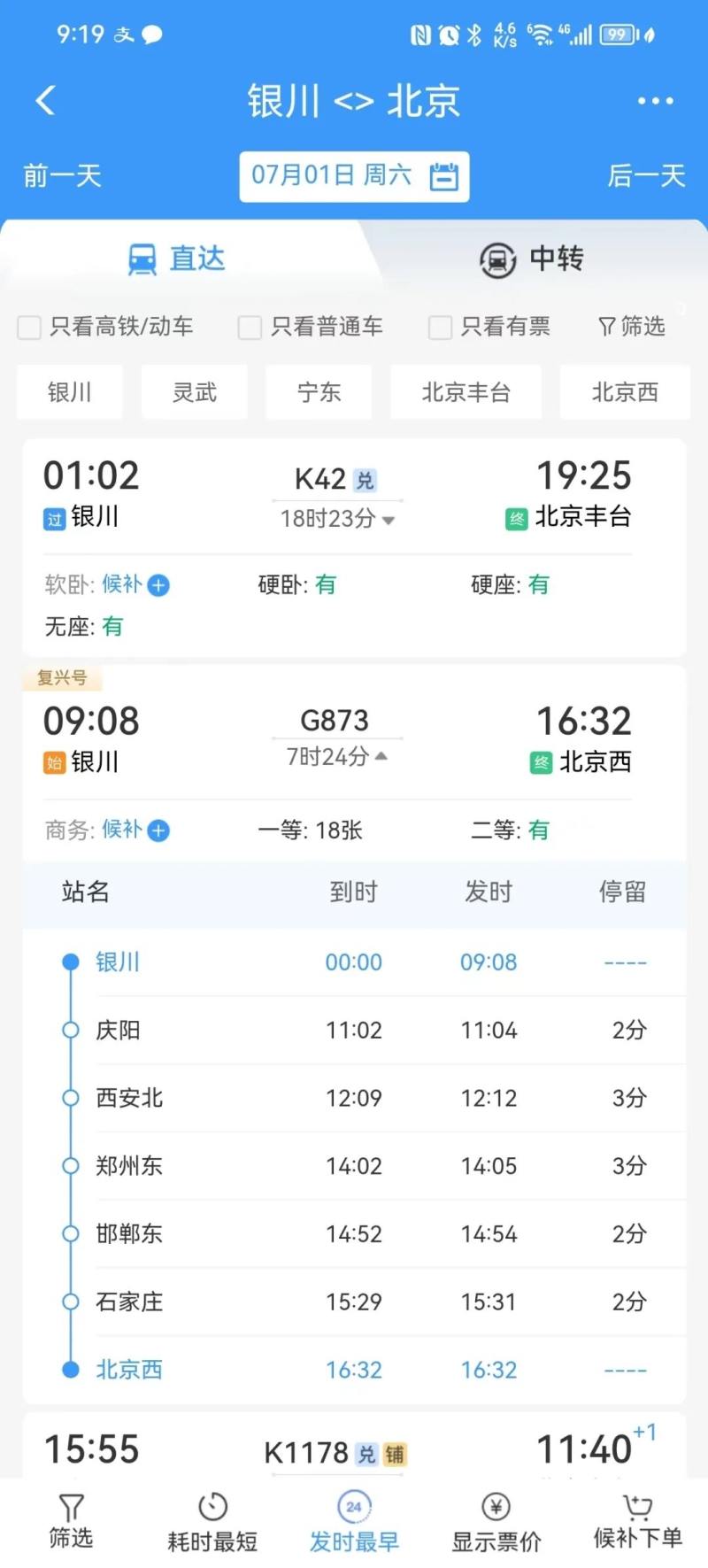Check the 只看有票 box
708x1568 pixels.
[x=440, y=327]
